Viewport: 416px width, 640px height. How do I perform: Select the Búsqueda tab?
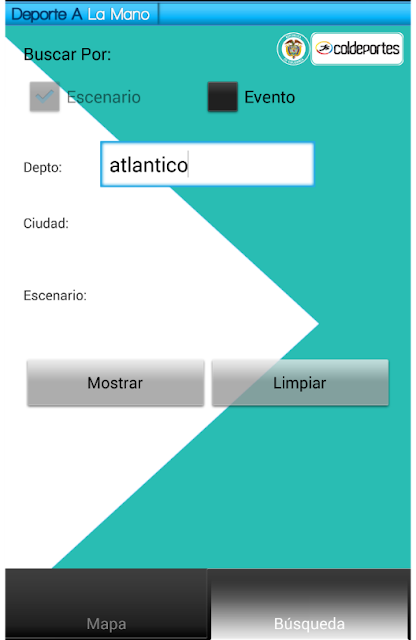point(309,604)
